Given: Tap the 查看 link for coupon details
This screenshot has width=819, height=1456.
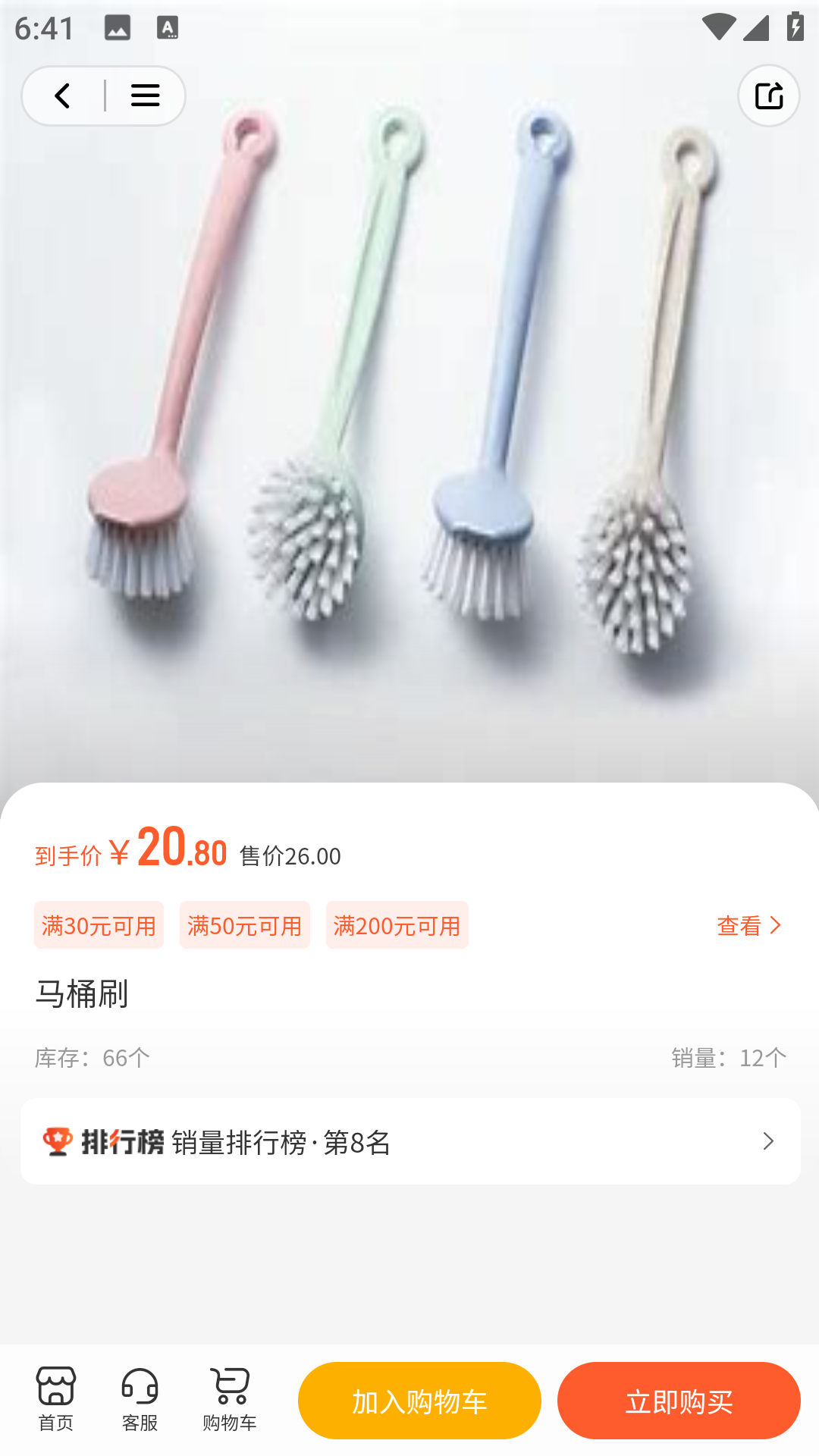Looking at the screenshot, I should click(x=737, y=925).
